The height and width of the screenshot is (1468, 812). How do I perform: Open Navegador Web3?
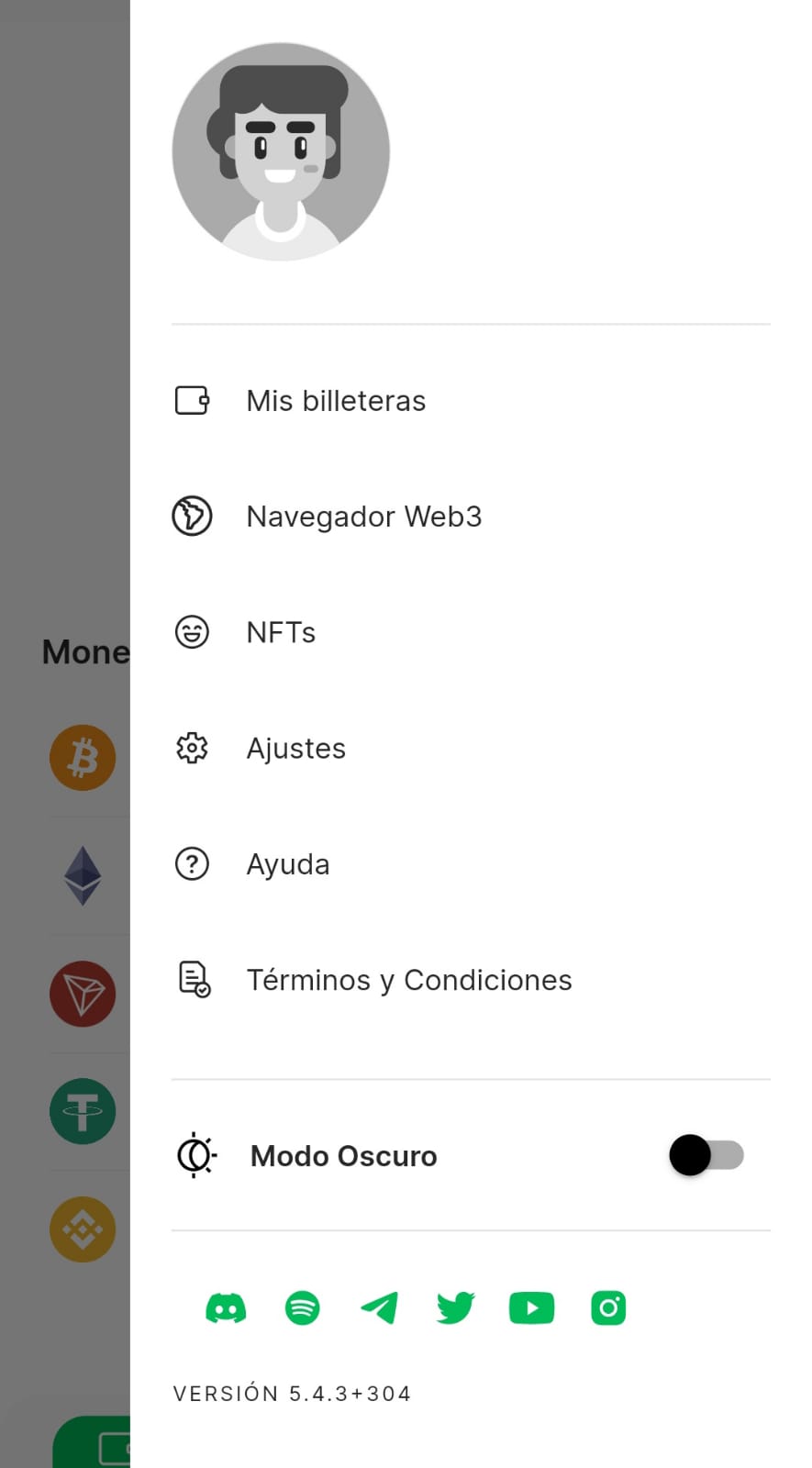click(471, 517)
